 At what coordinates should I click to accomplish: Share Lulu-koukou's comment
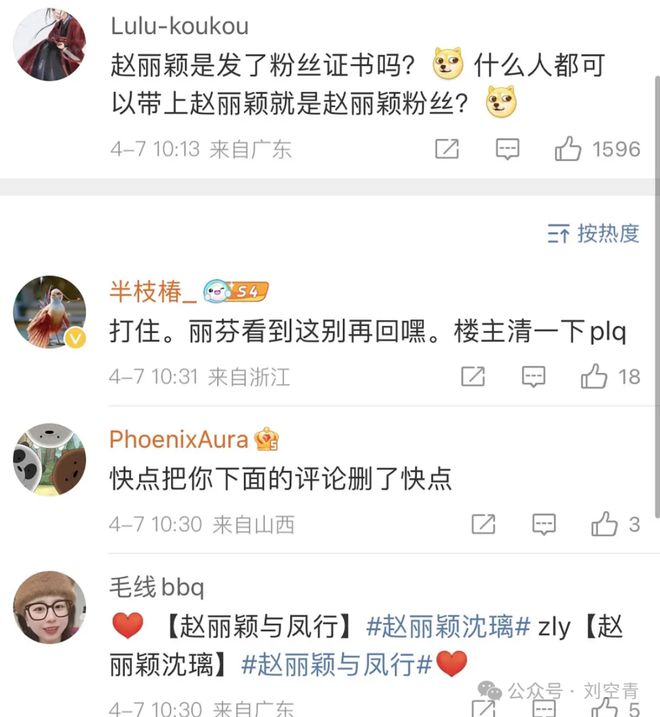pos(447,150)
